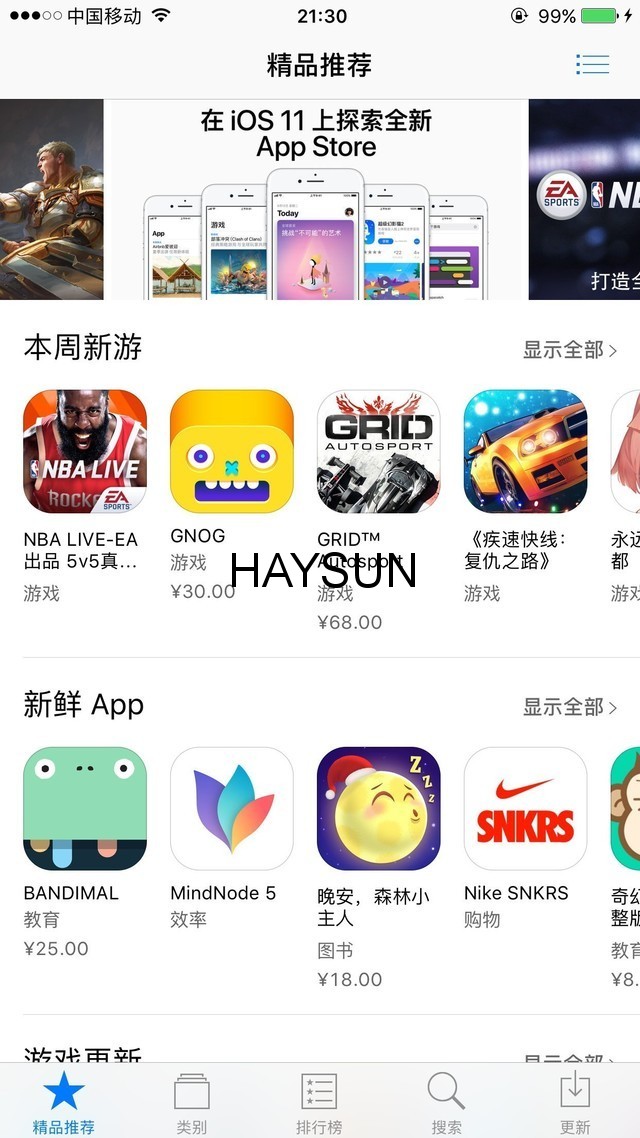Show all games under 本周新游
The image size is (640, 1138).
[570, 350]
